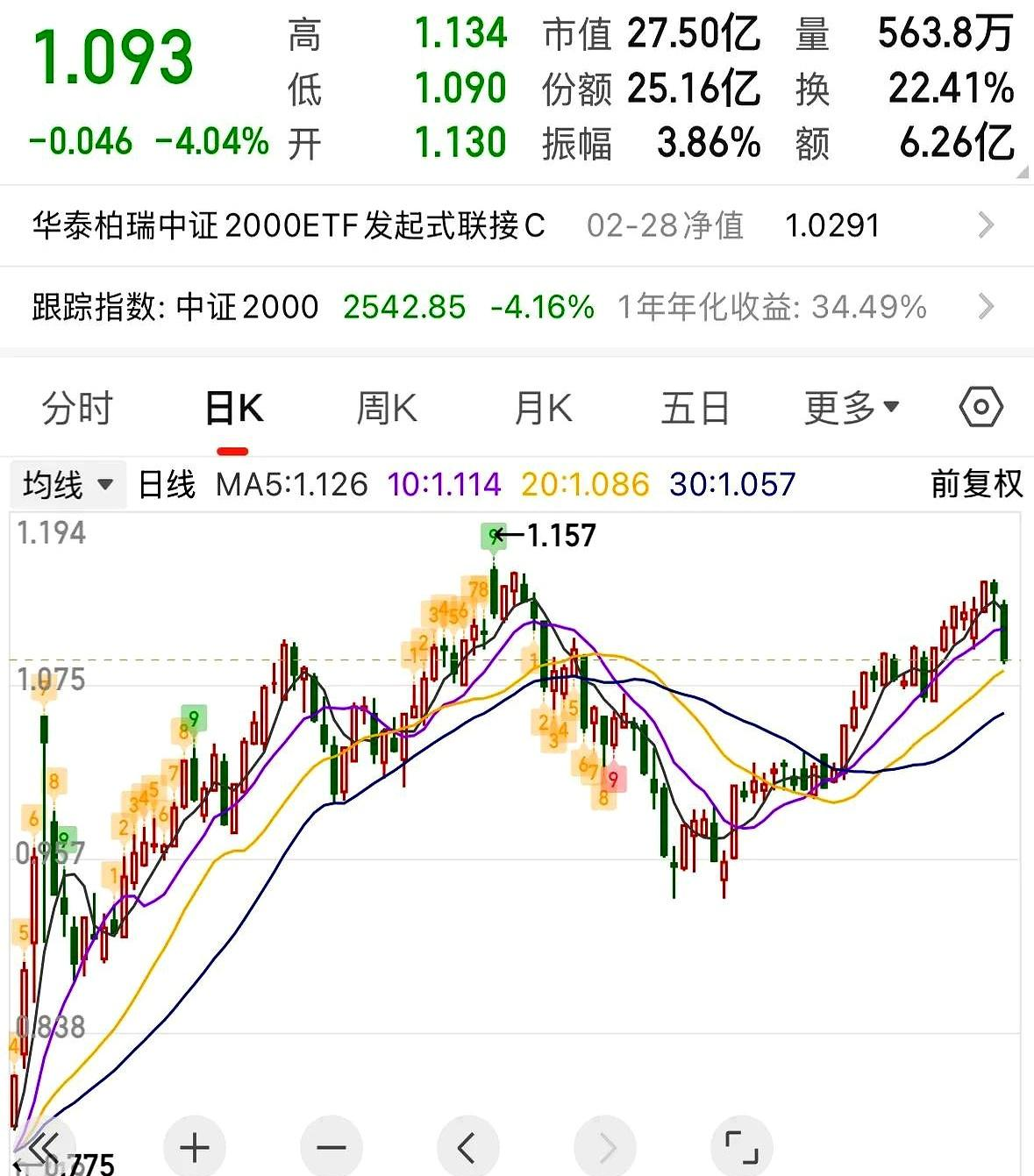
Task: Zoom out the chart with minus button
Action: coord(331,1147)
